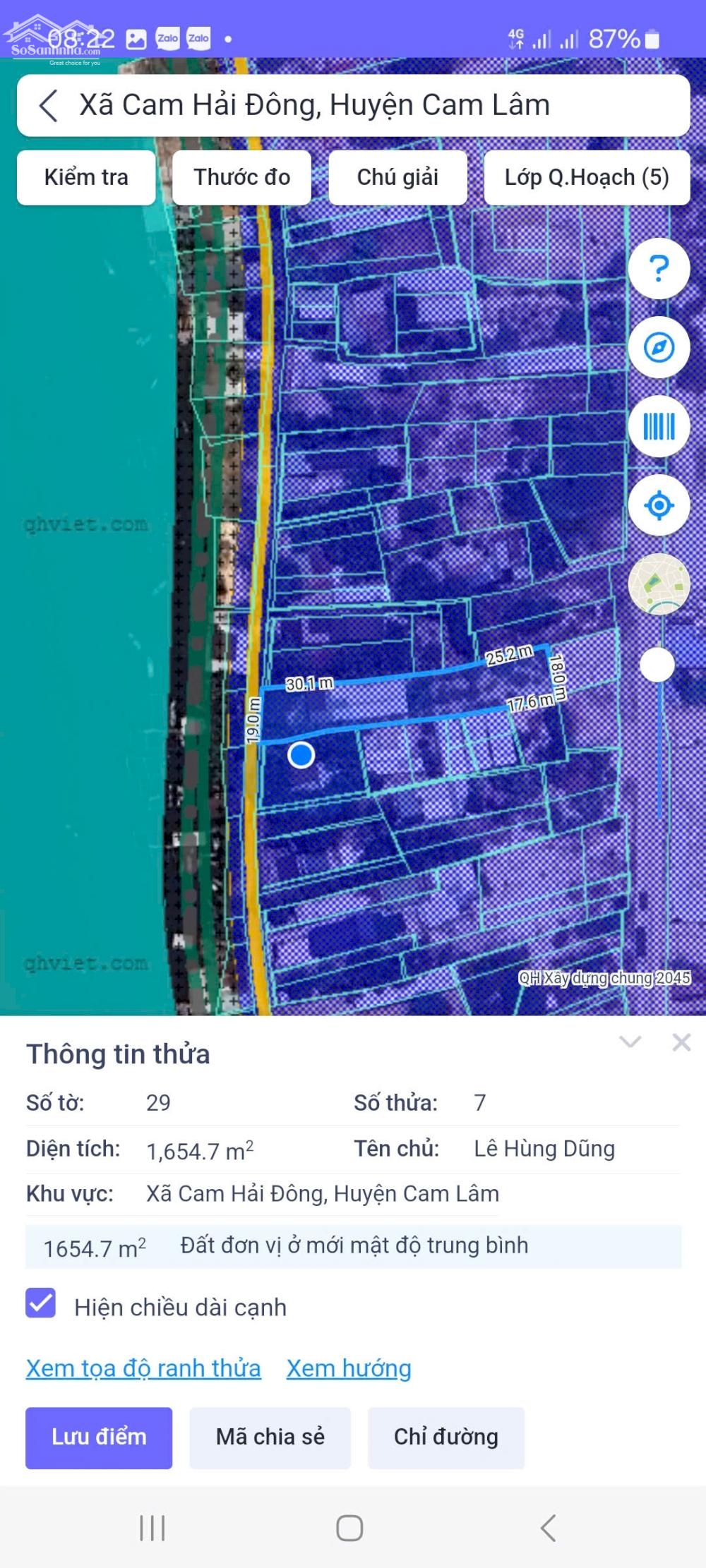The height and width of the screenshot is (1568, 706).
Task: Tap the barcode stripes icon
Action: pos(659,427)
